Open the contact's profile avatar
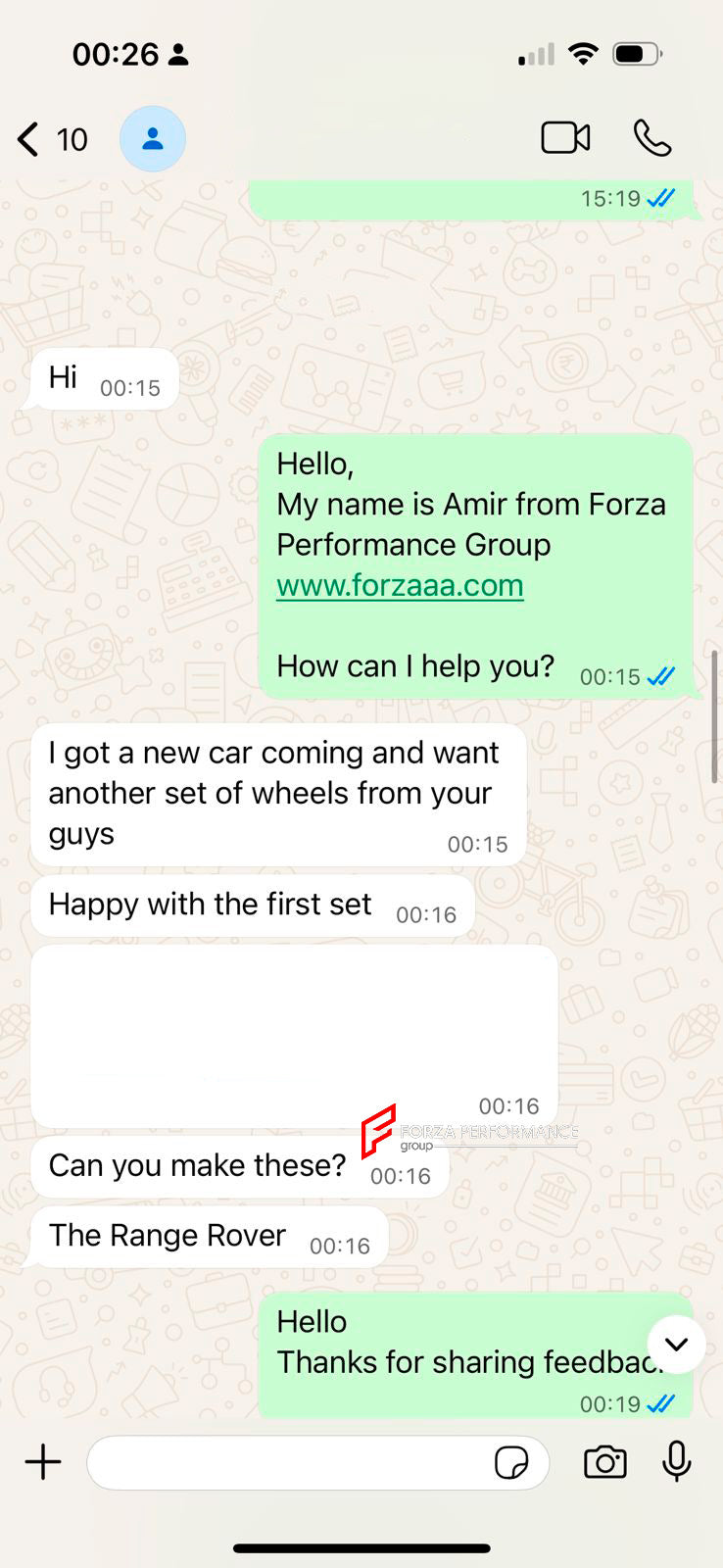 [152, 139]
